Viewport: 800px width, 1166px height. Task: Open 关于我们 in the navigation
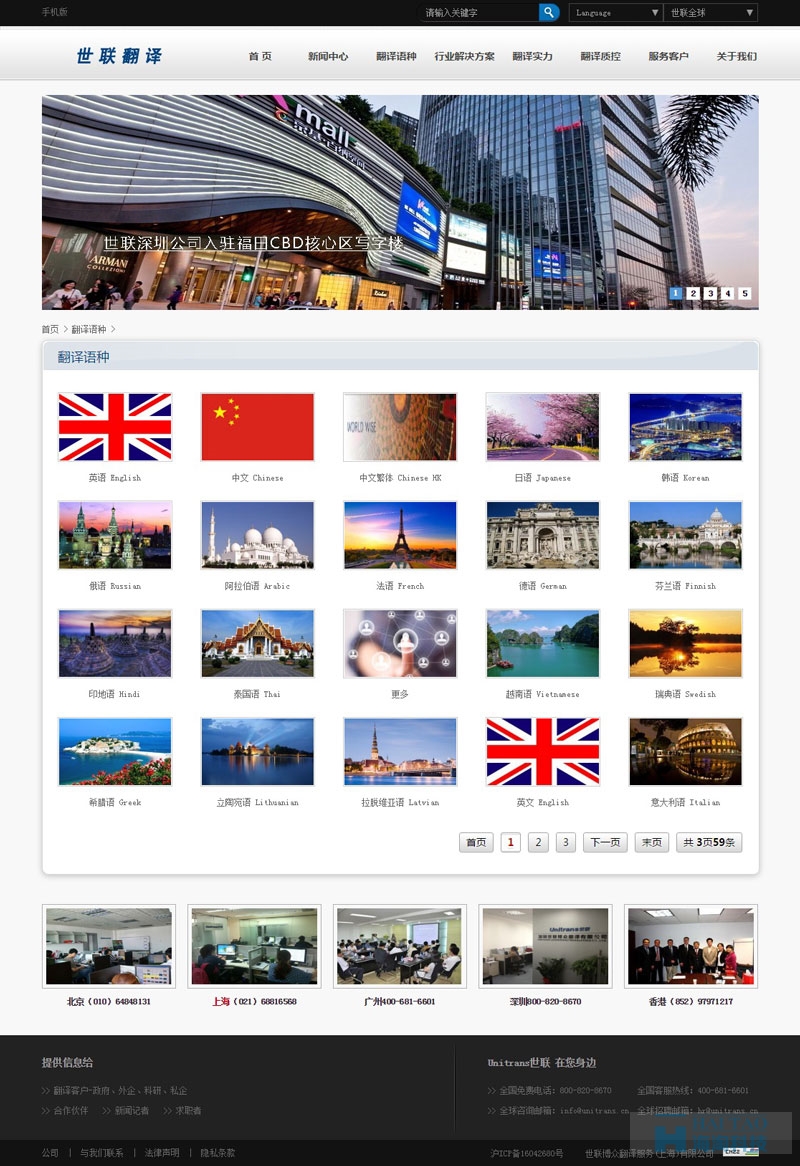click(x=736, y=57)
